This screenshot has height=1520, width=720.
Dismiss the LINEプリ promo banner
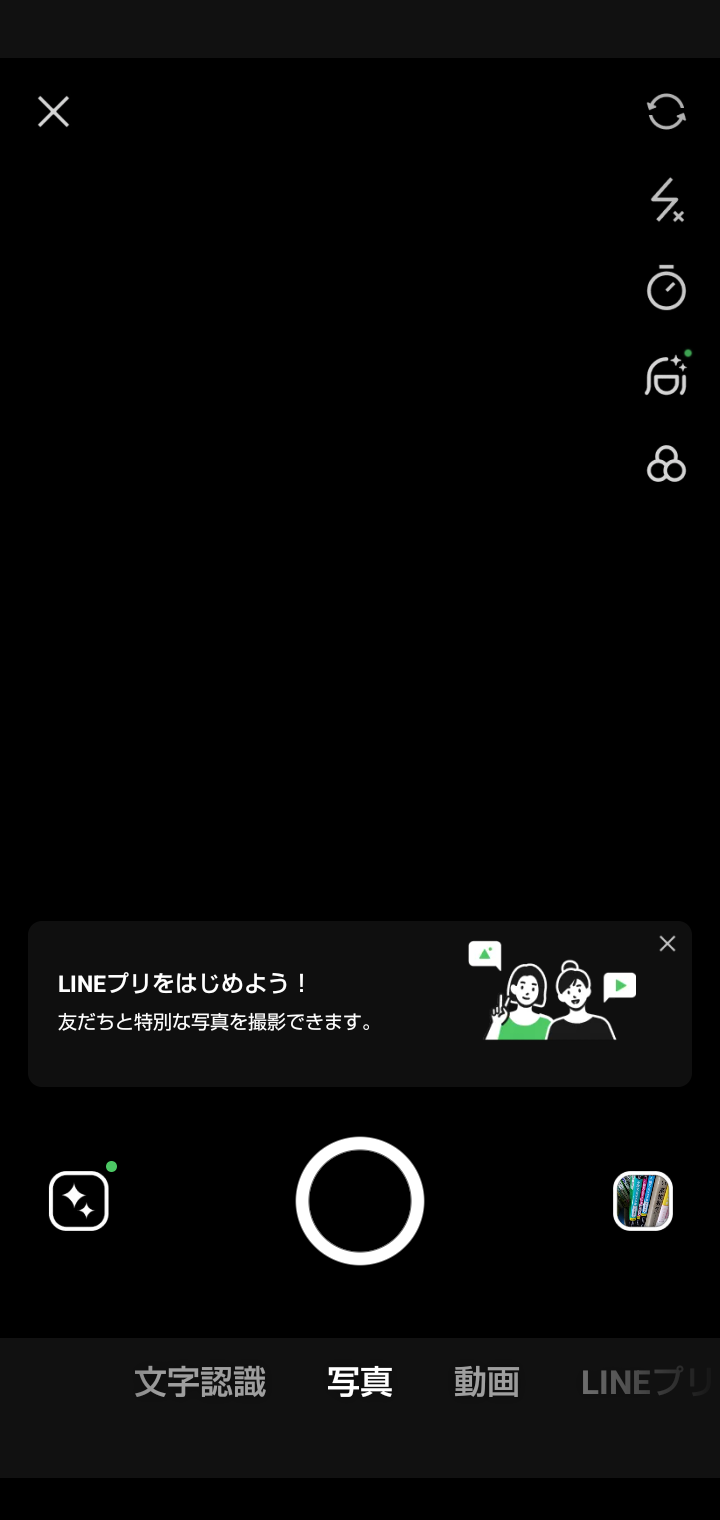click(667, 944)
